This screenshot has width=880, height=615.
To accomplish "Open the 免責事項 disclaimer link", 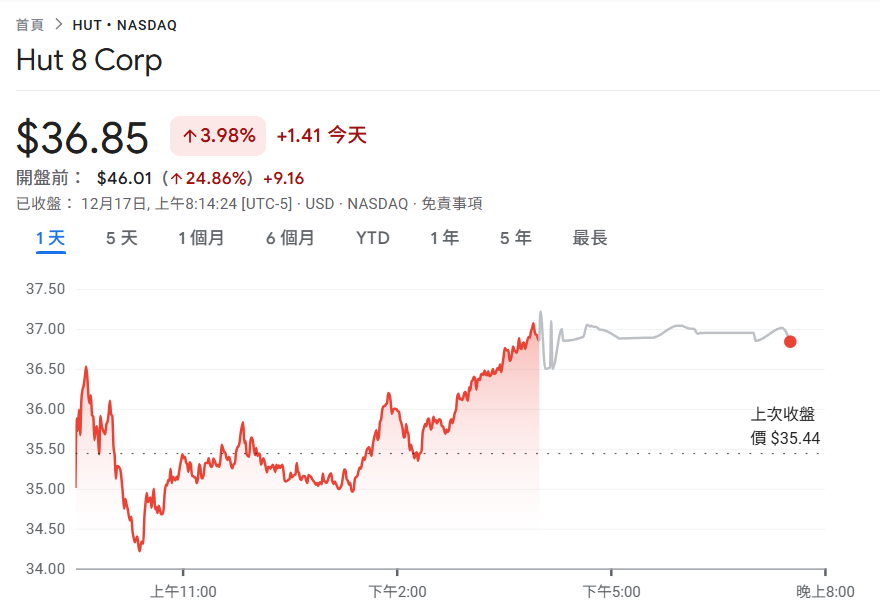I will pyautogui.click(x=451, y=204).
